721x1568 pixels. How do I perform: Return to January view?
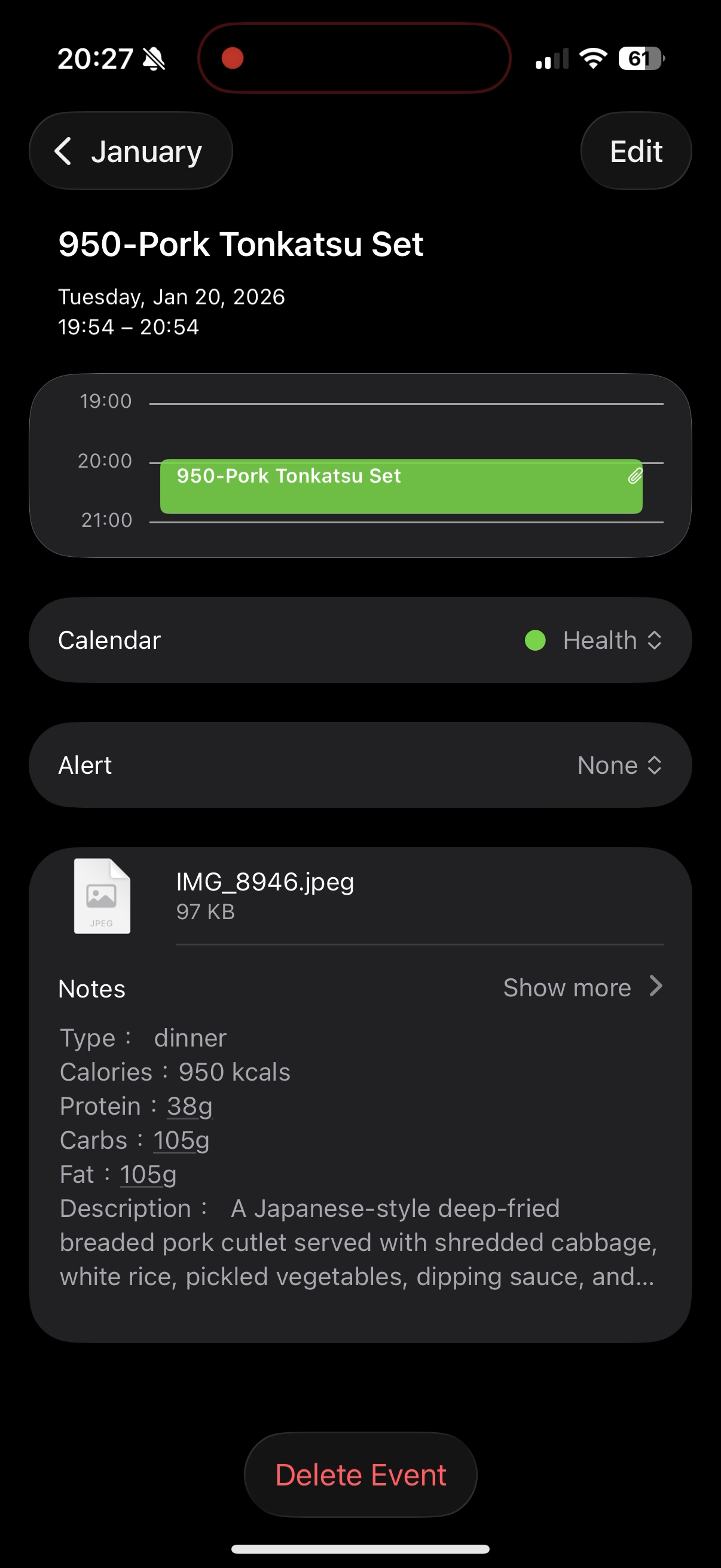pos(132,150)
